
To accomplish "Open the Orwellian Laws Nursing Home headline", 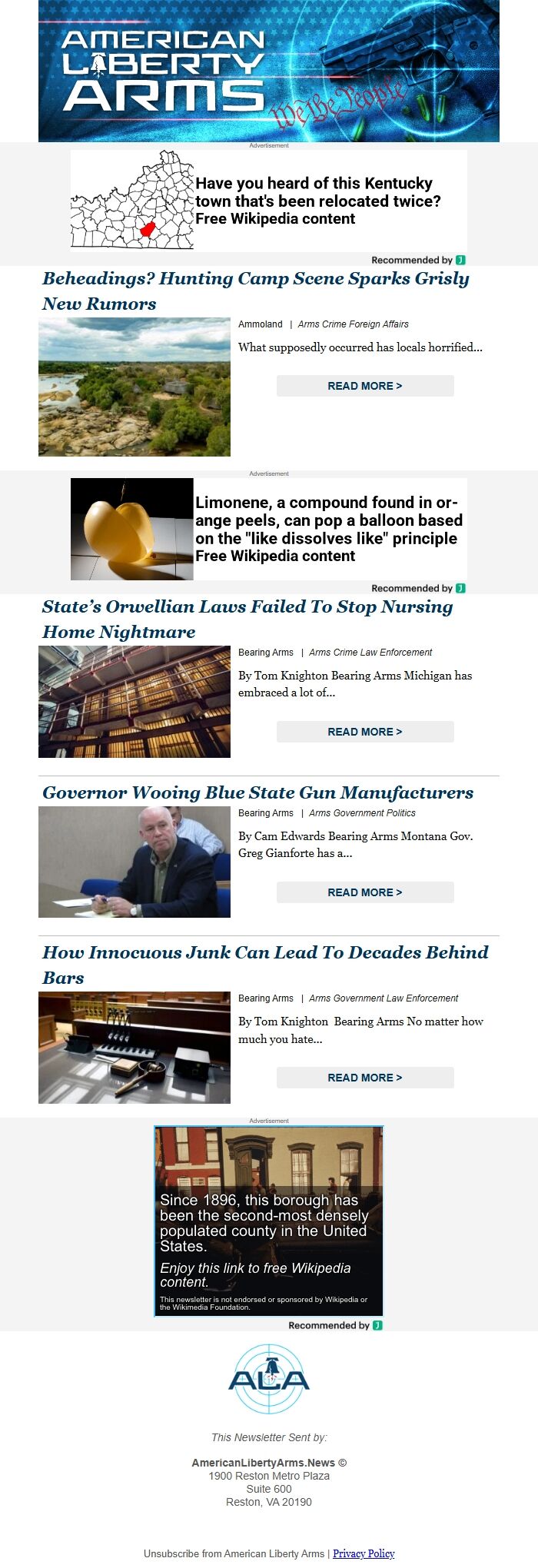I will [247, 619].
